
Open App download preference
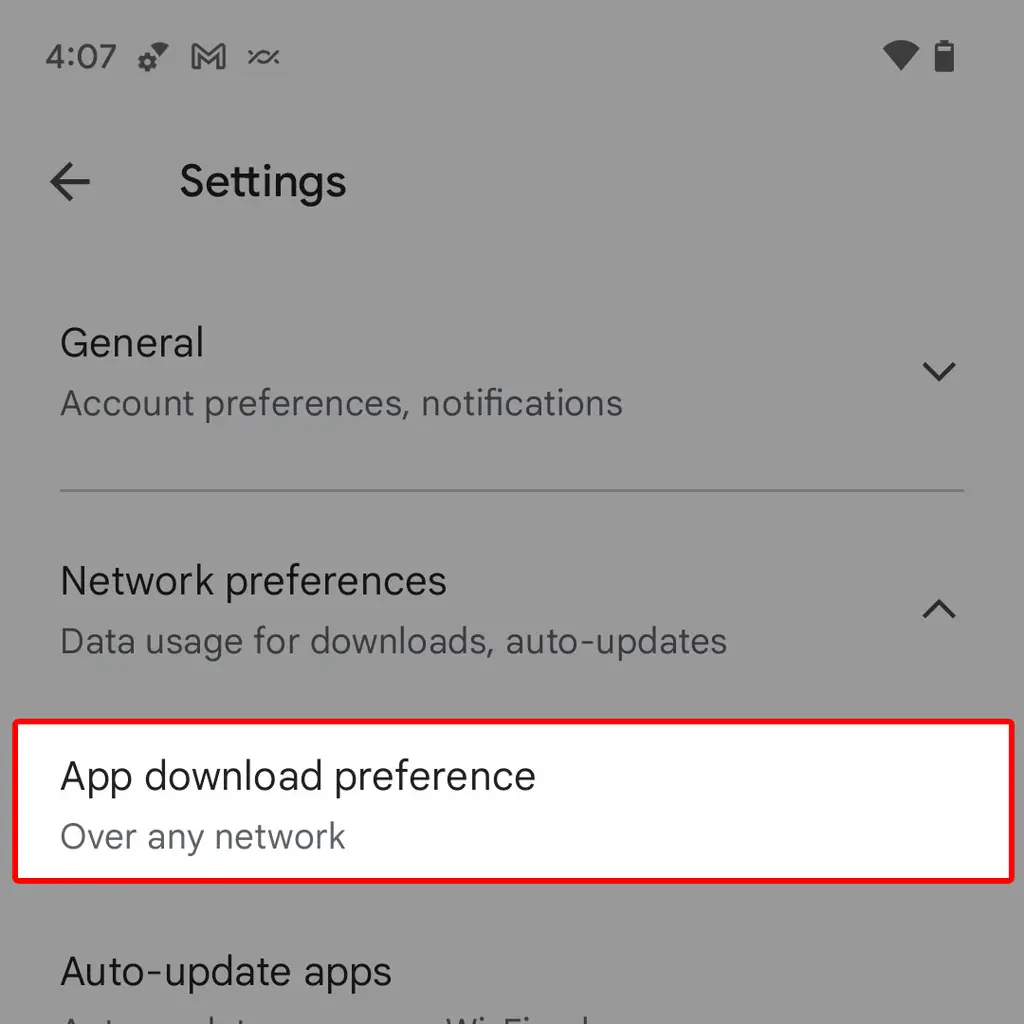[512, 802]
